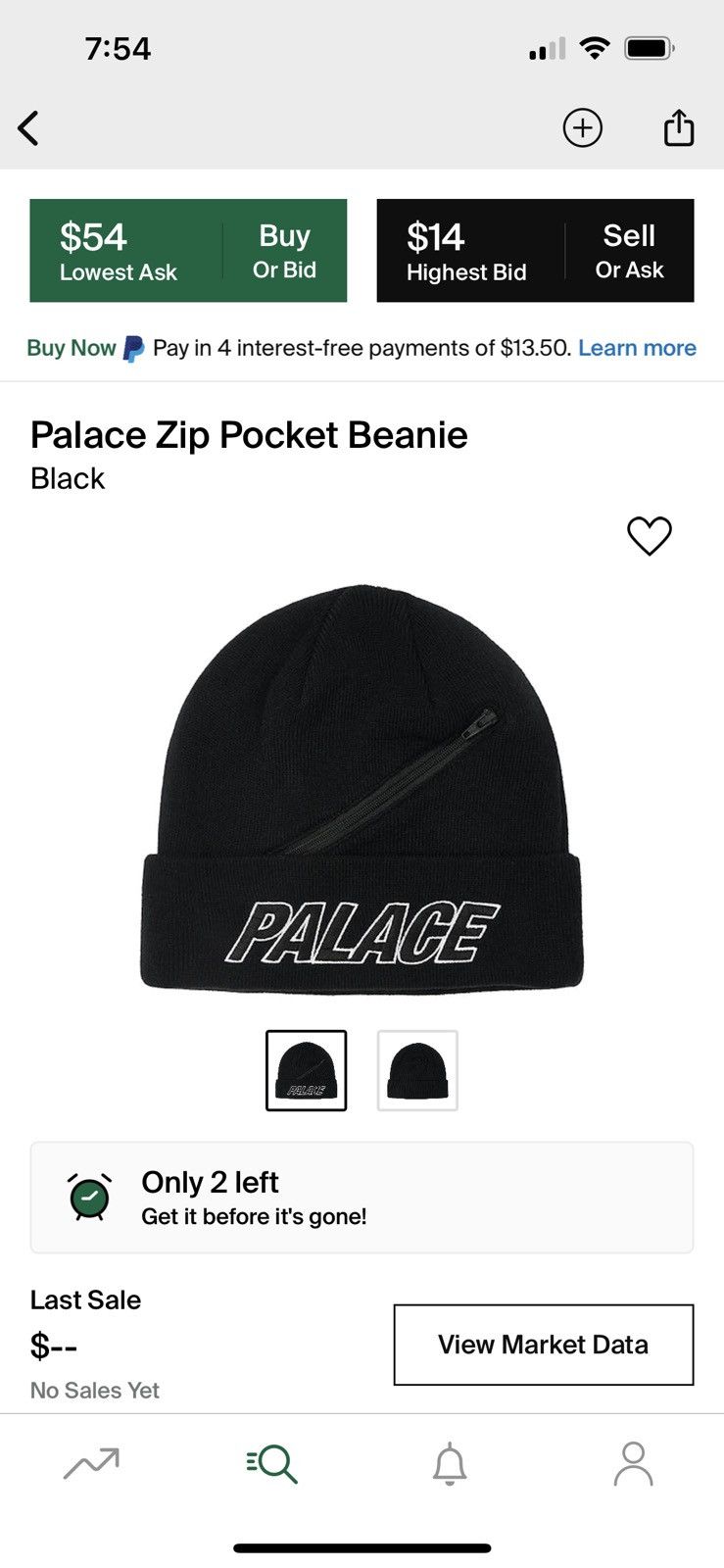Open the PayPal Learn more link

pyautogui.click(x=637, y=348)
